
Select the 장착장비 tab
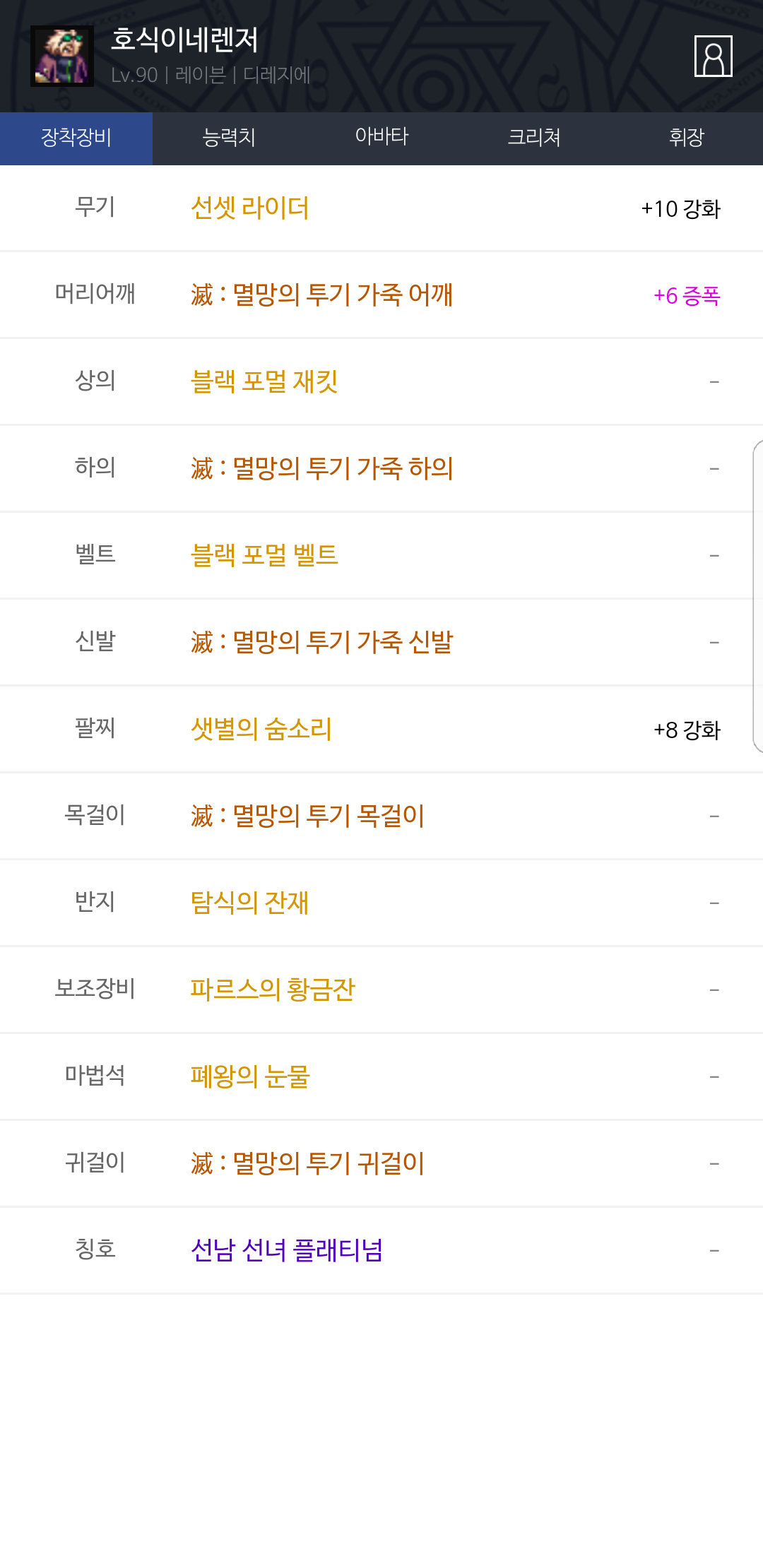click(76, 137)
